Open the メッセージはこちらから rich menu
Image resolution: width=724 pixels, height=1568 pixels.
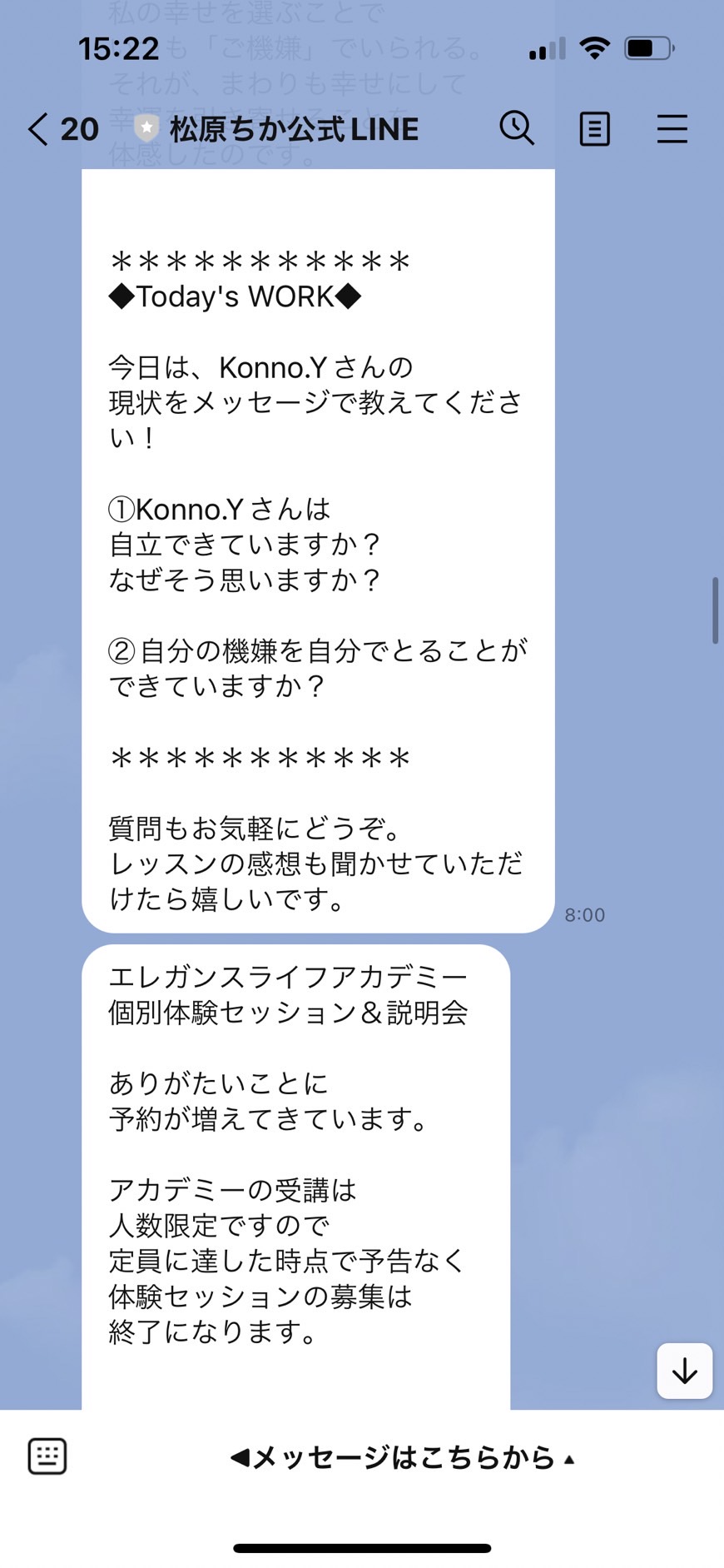(403, 1457)
